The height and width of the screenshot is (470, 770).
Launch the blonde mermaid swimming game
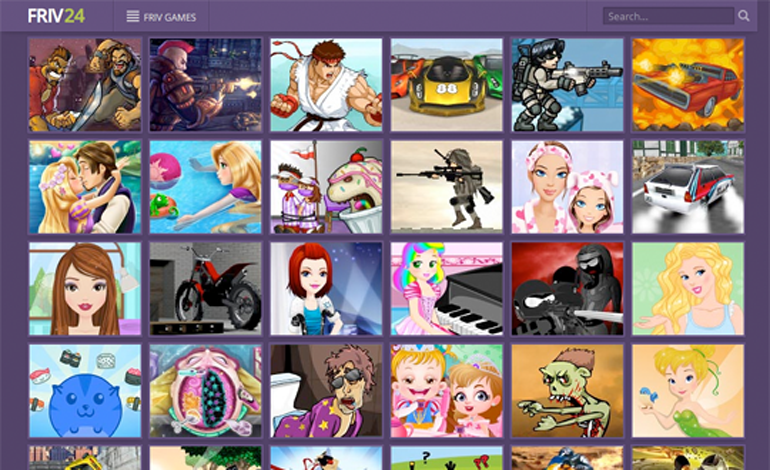[205, 187]
